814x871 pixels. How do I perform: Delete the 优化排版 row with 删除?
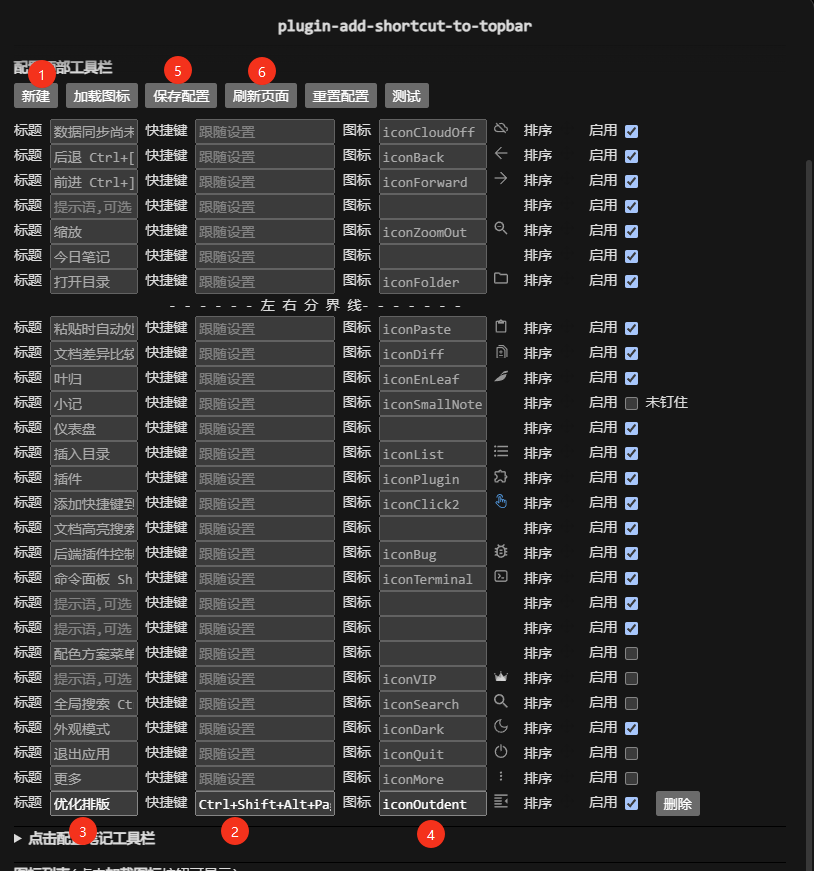(x=677, y=804)
